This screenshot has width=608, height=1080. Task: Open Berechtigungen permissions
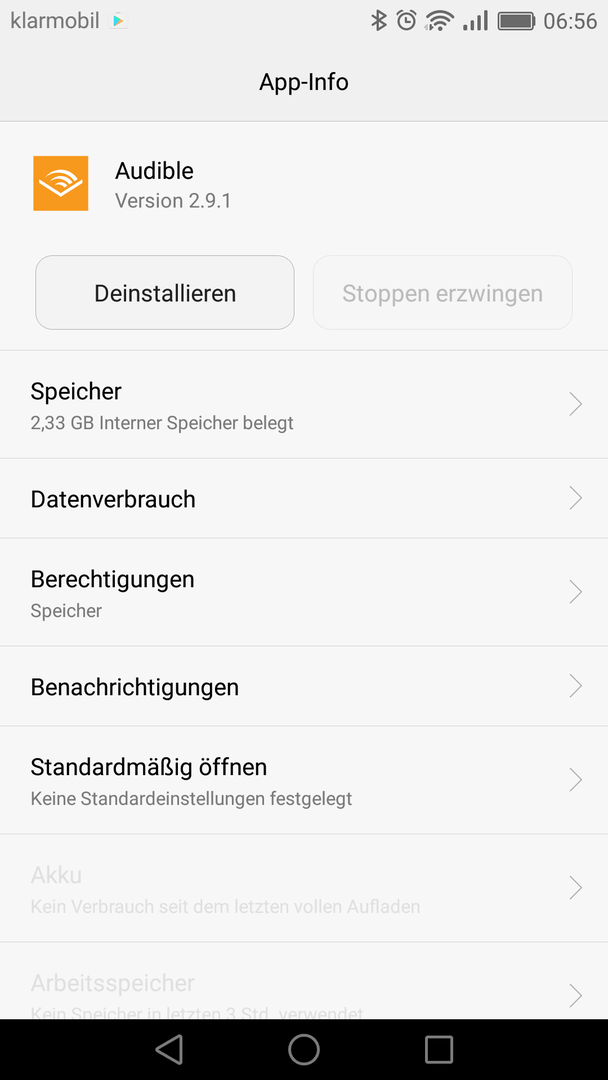304,592
